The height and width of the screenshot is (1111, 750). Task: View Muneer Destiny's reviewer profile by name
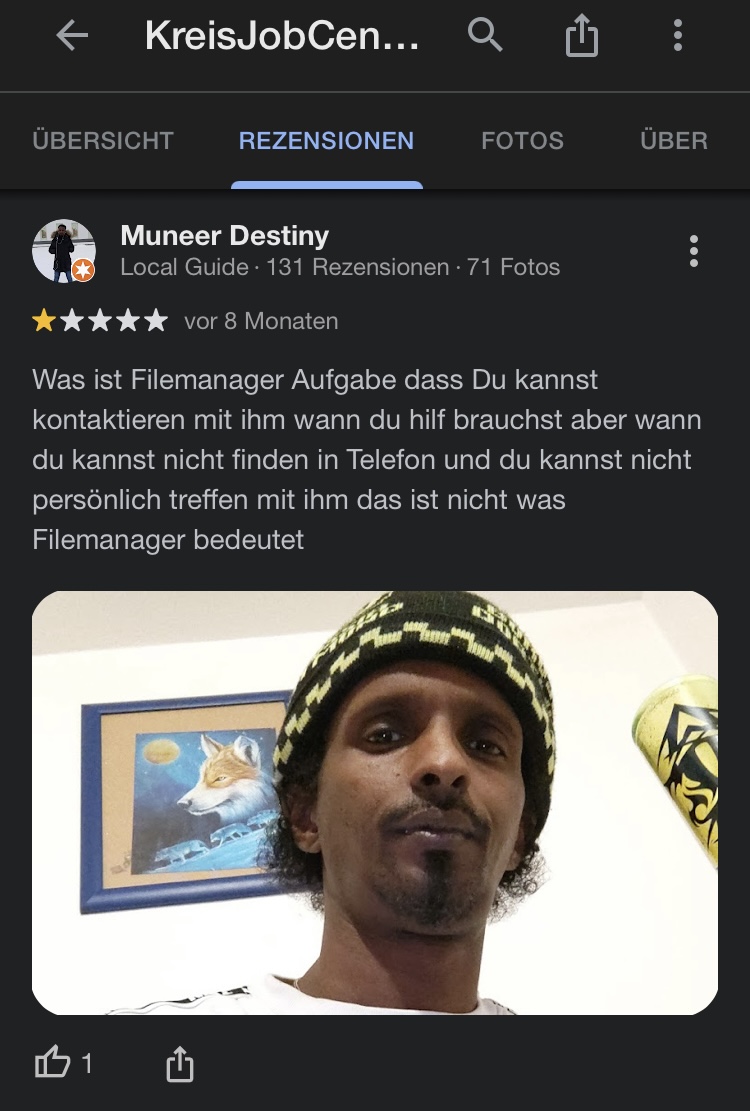click(224, 236)
